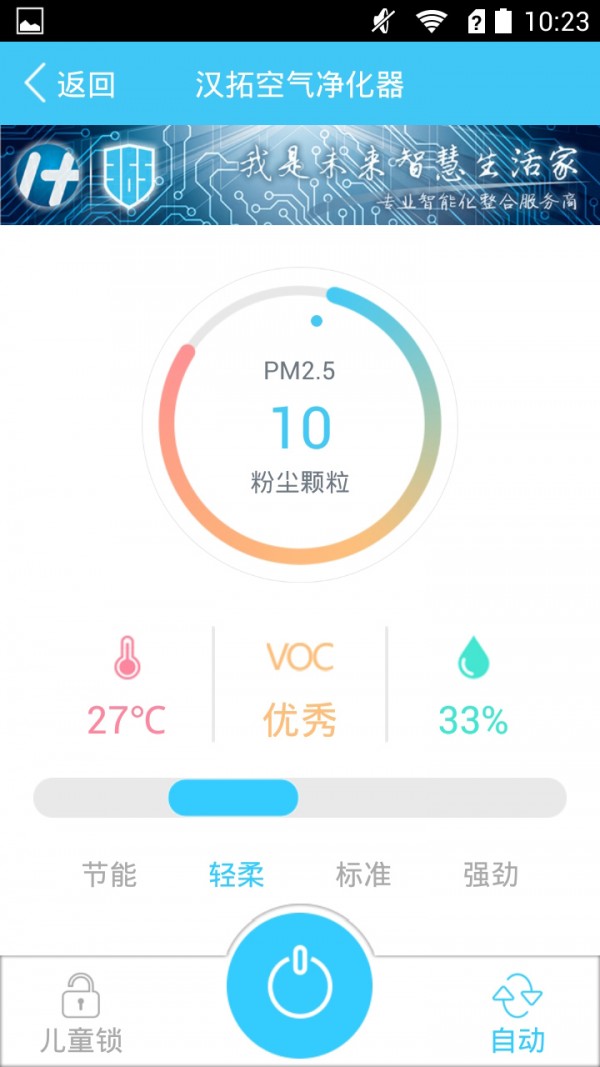Go back via 返回 button

[70, 84]
